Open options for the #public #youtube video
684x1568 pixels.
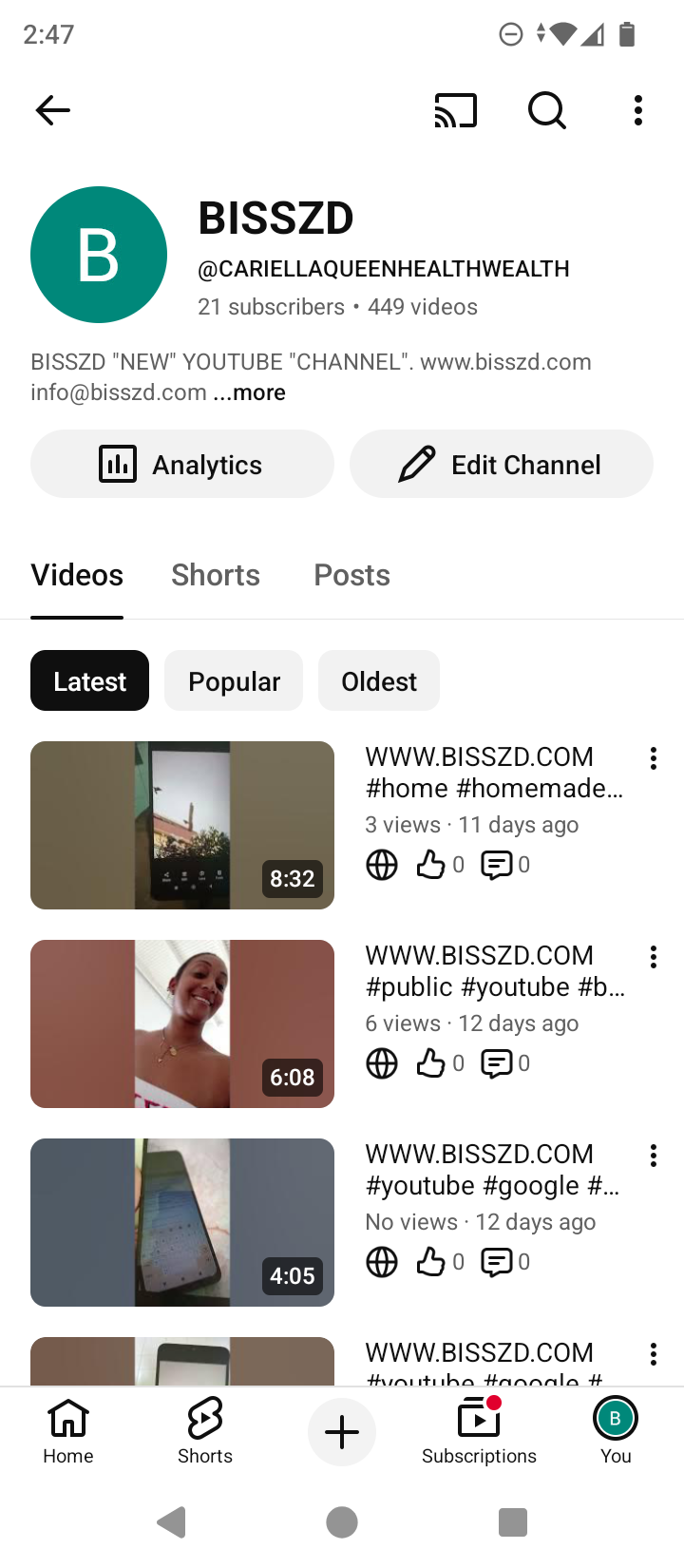tap(654, 957)
